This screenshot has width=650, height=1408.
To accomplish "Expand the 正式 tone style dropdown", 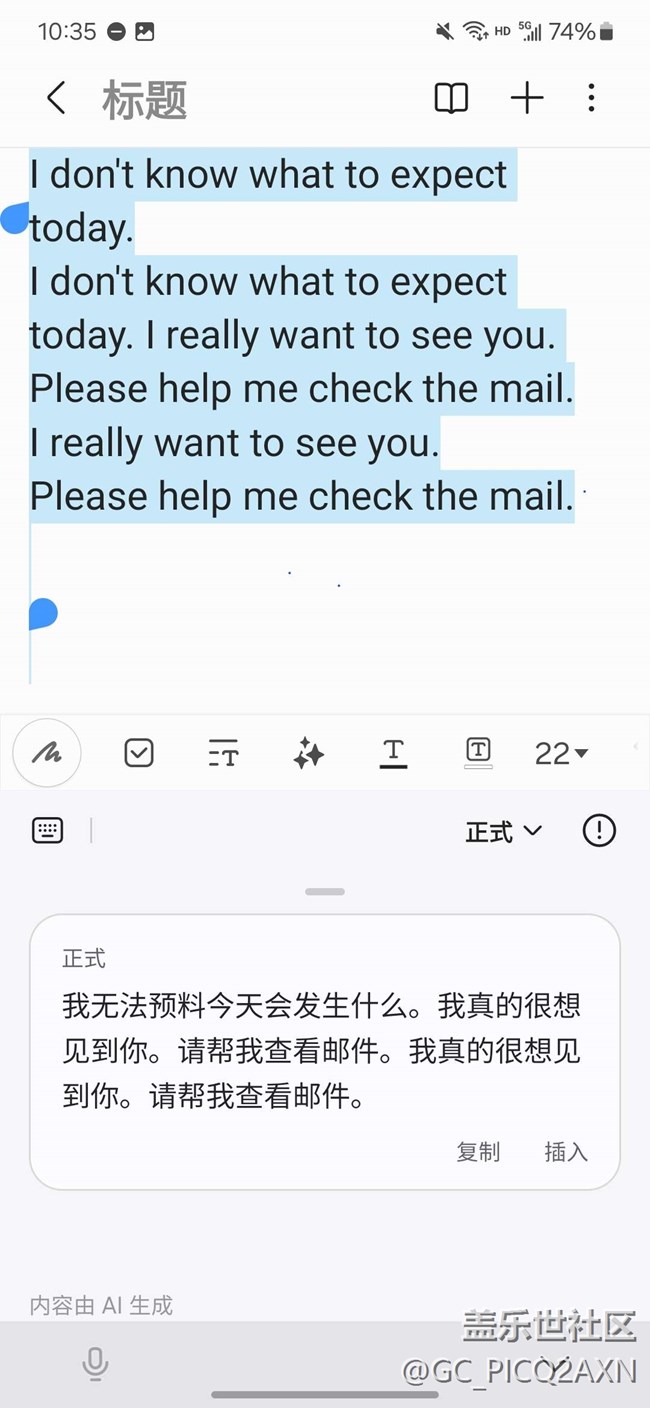I will point(503,831).
